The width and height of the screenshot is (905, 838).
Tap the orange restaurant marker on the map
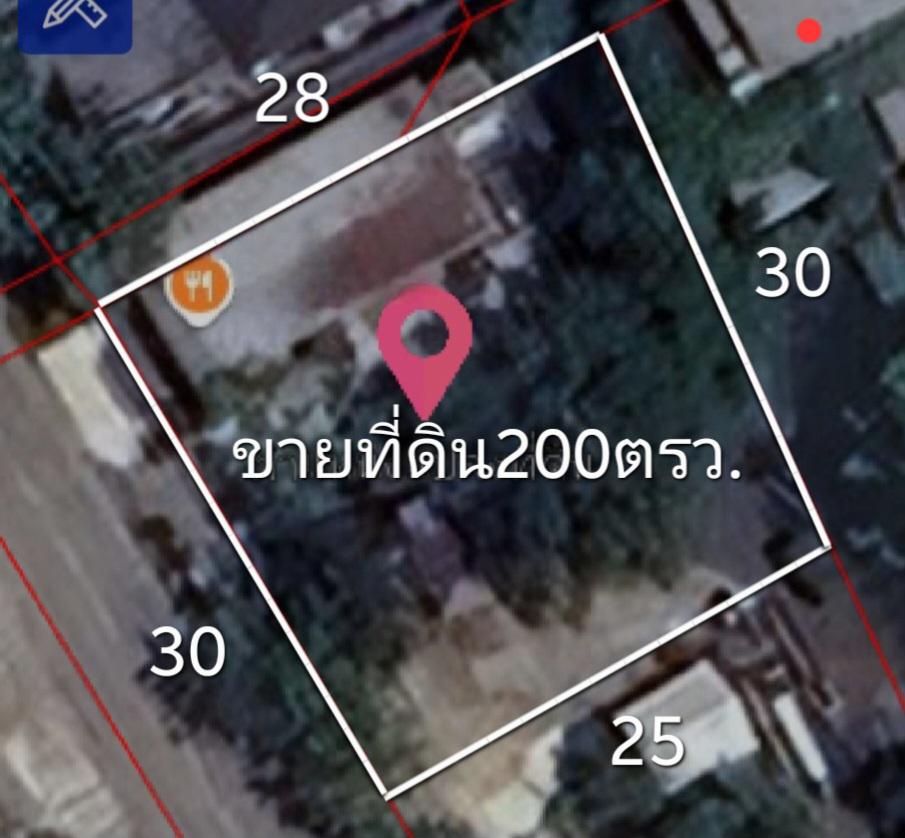(x=199, y=289)
